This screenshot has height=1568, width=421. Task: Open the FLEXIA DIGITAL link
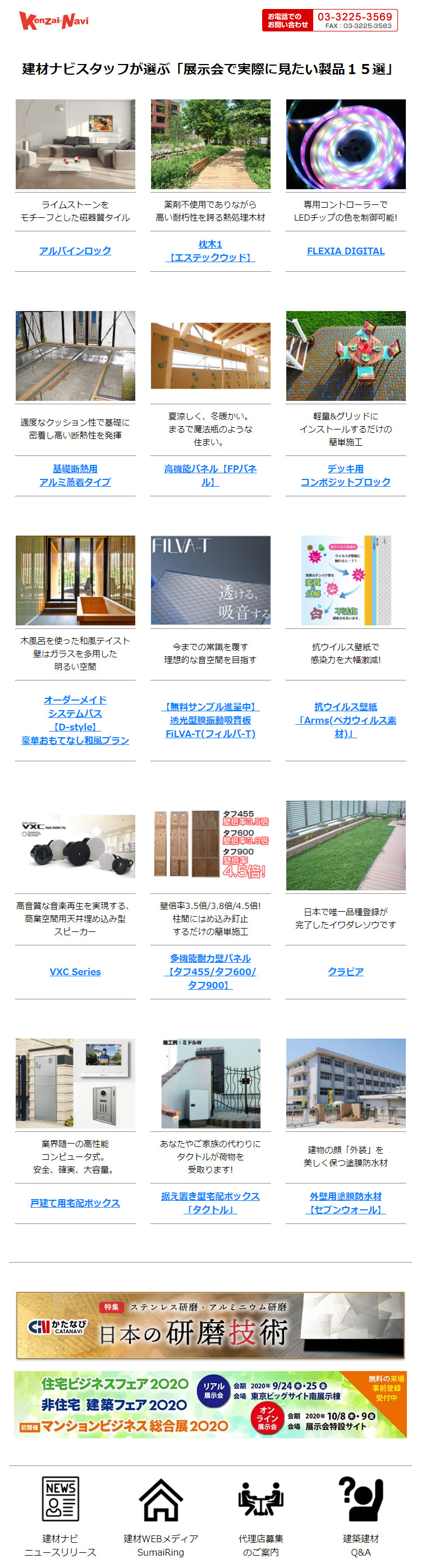(x=345, y=251)
